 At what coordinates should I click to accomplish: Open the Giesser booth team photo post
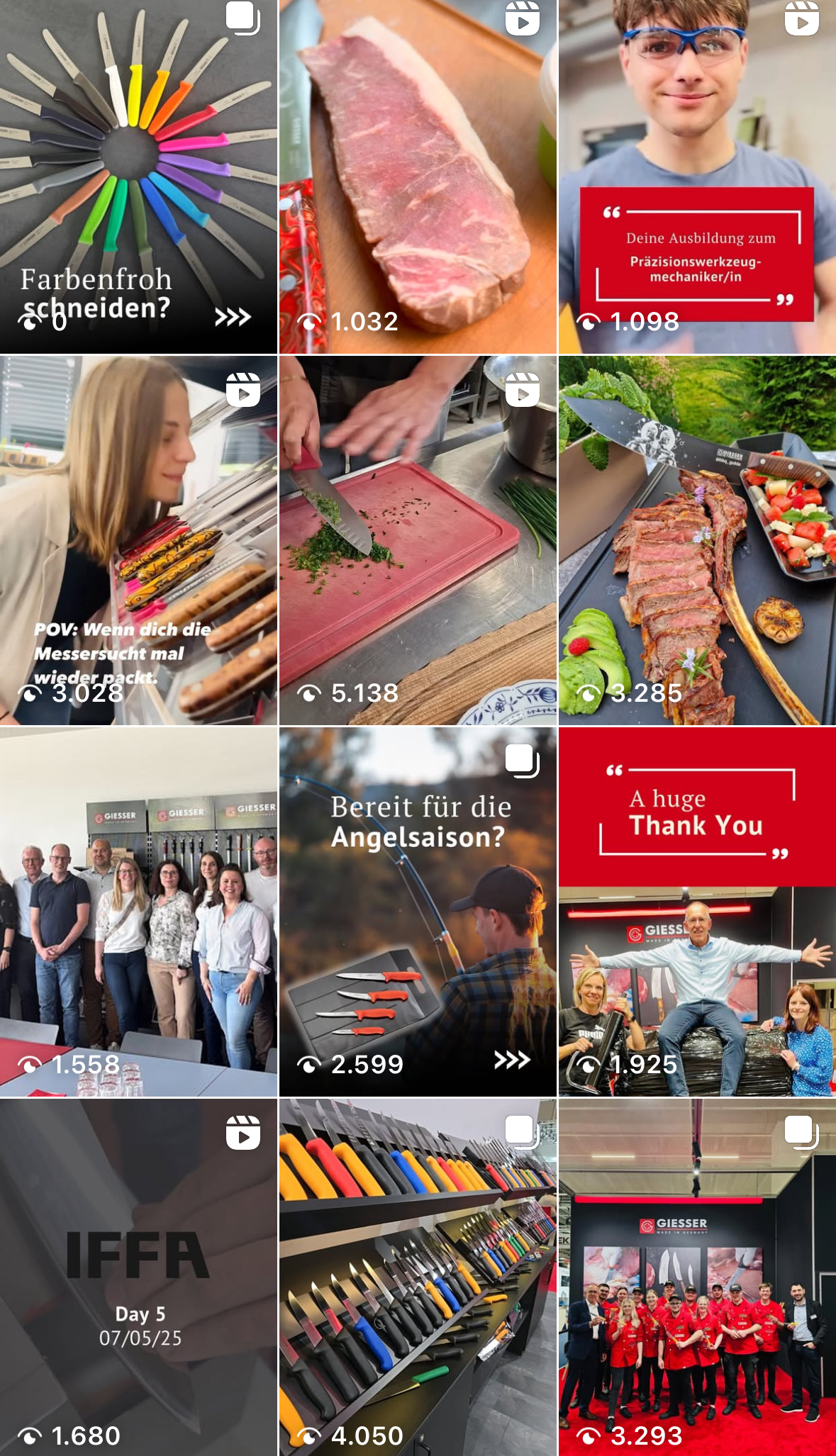pos(697,1277)
